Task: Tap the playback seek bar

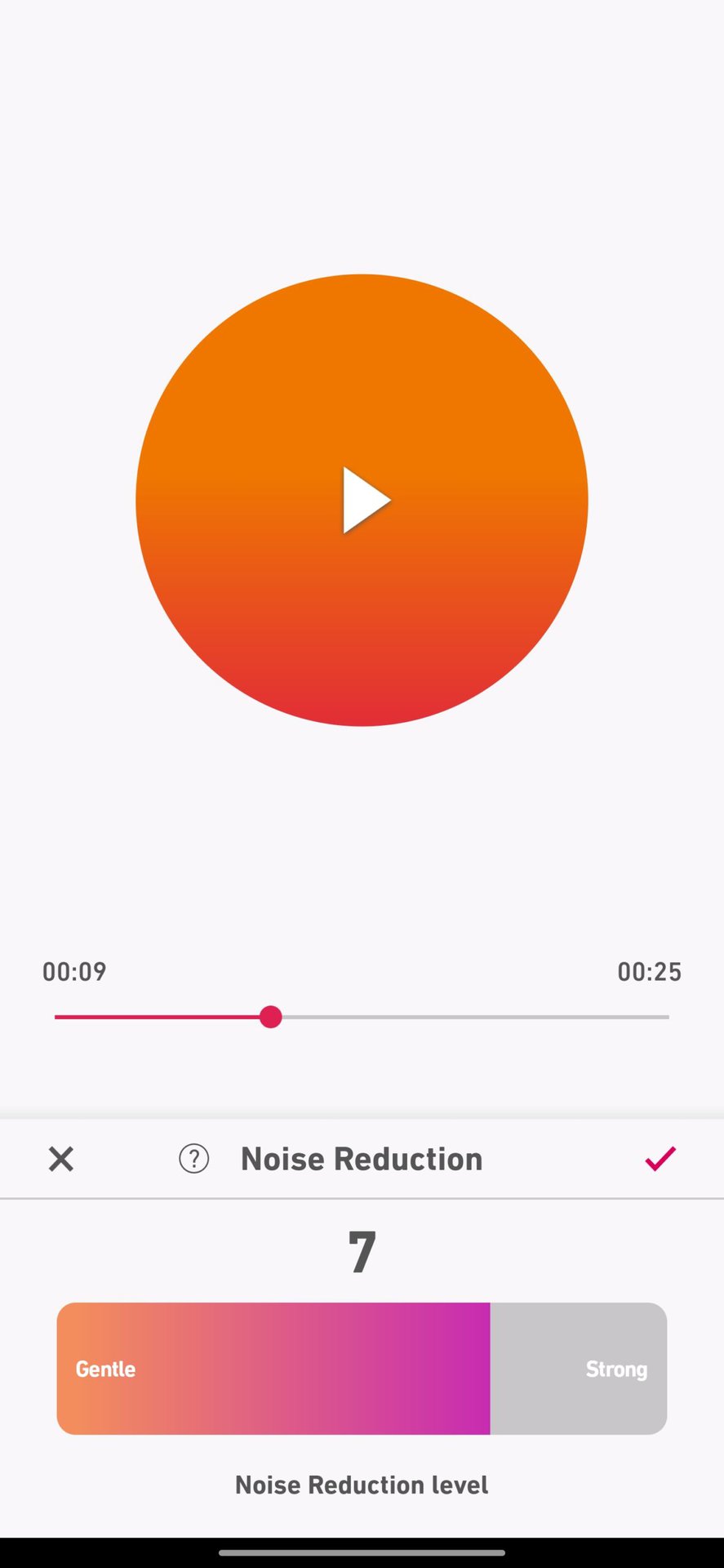Action: point(362,1017)
